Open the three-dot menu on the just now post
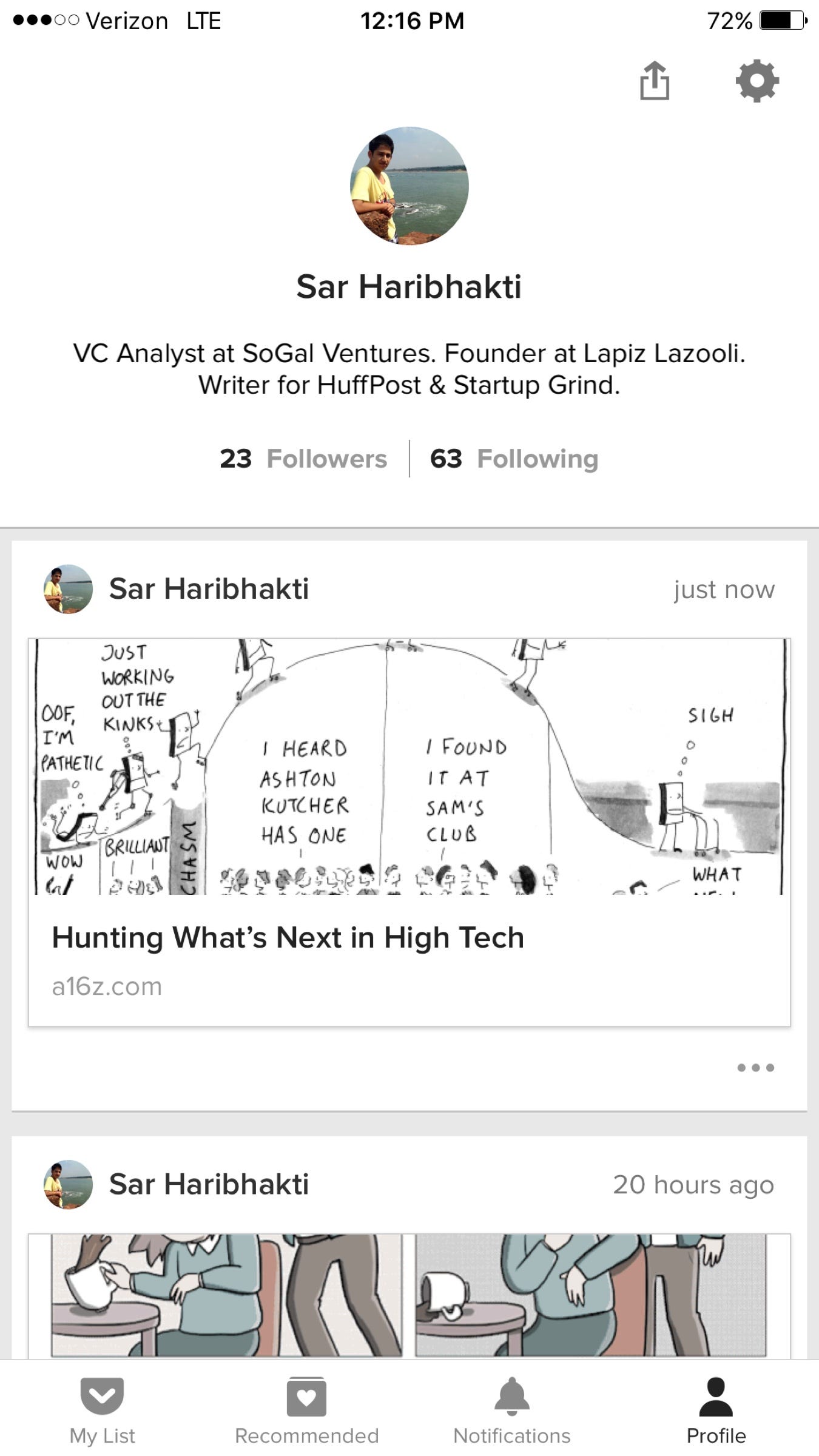 (x=755, y=1068)
